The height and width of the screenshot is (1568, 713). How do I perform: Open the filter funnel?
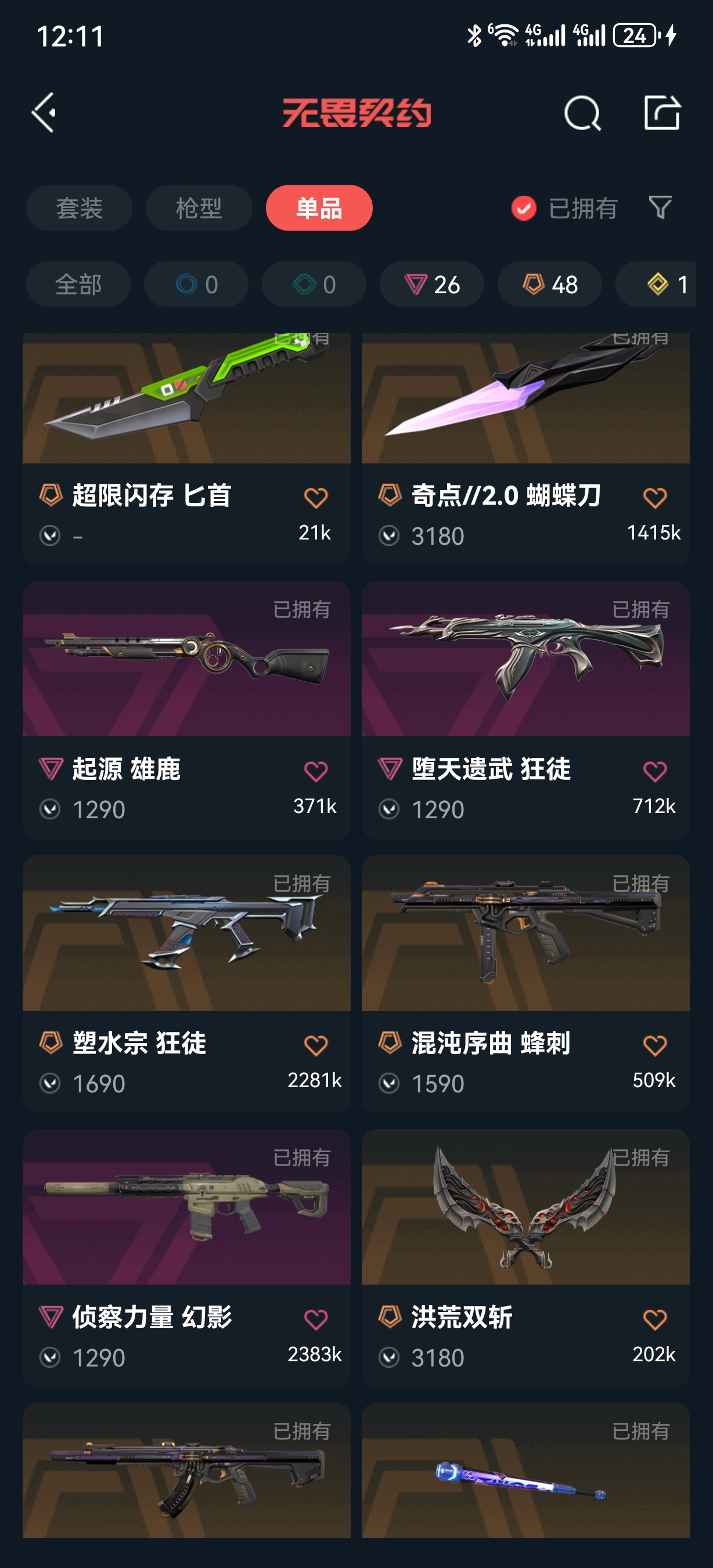pyautogui.click(x=660, y=207)
